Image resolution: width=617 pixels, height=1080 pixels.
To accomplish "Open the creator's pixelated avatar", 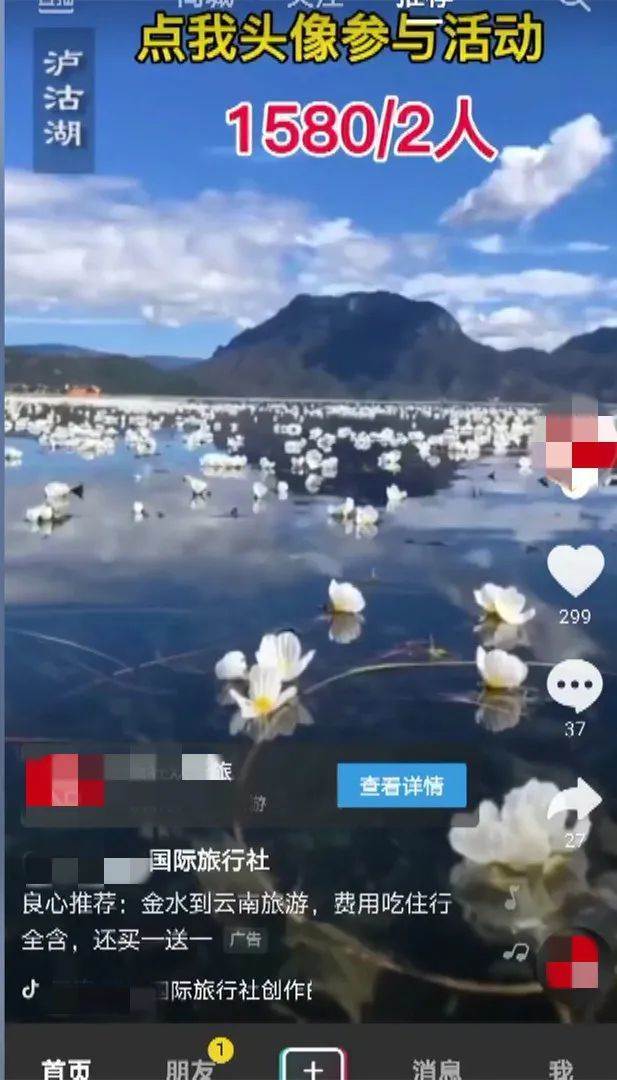I will (577, 442).
